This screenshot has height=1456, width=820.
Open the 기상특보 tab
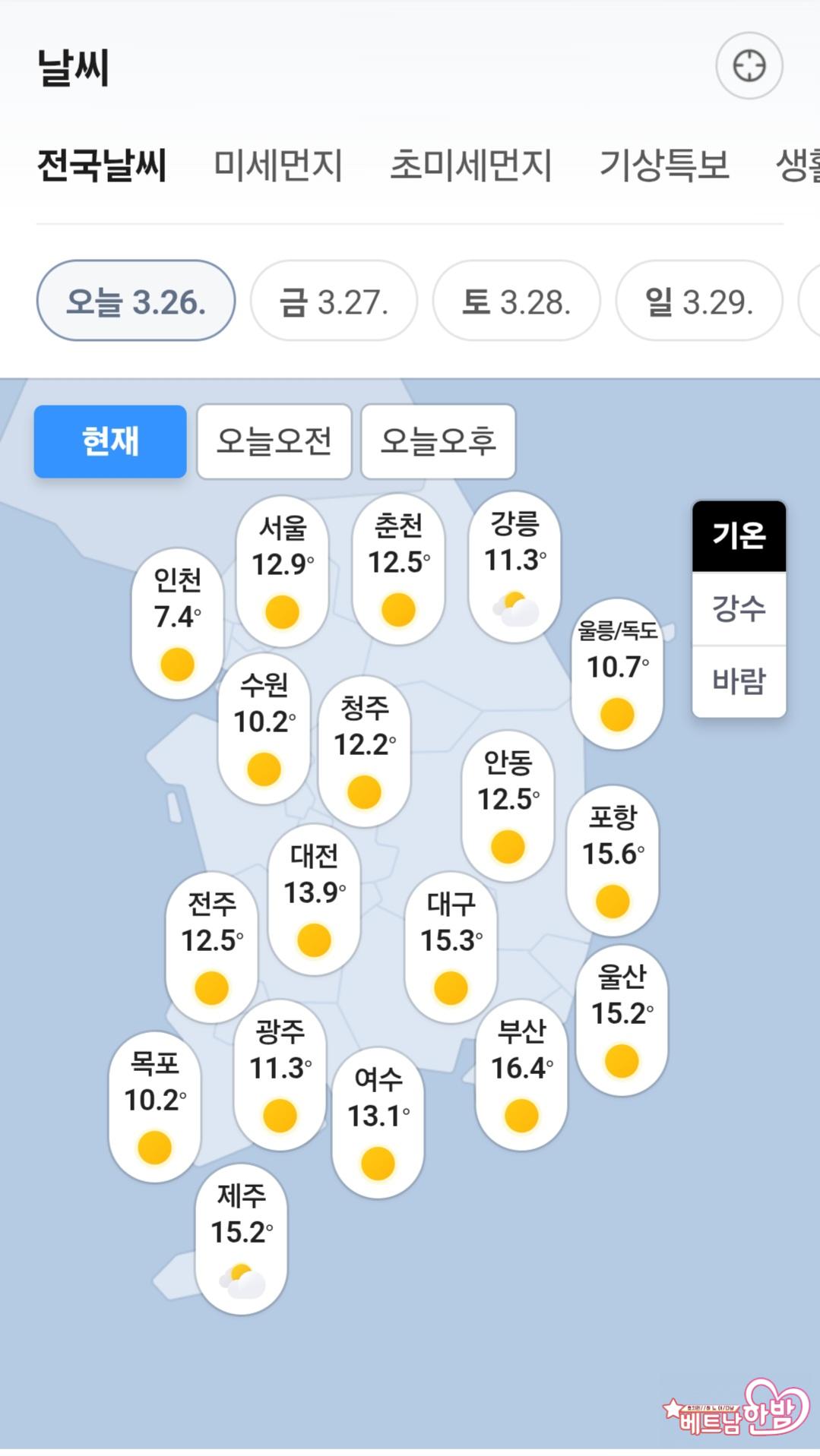coord(664,165)
